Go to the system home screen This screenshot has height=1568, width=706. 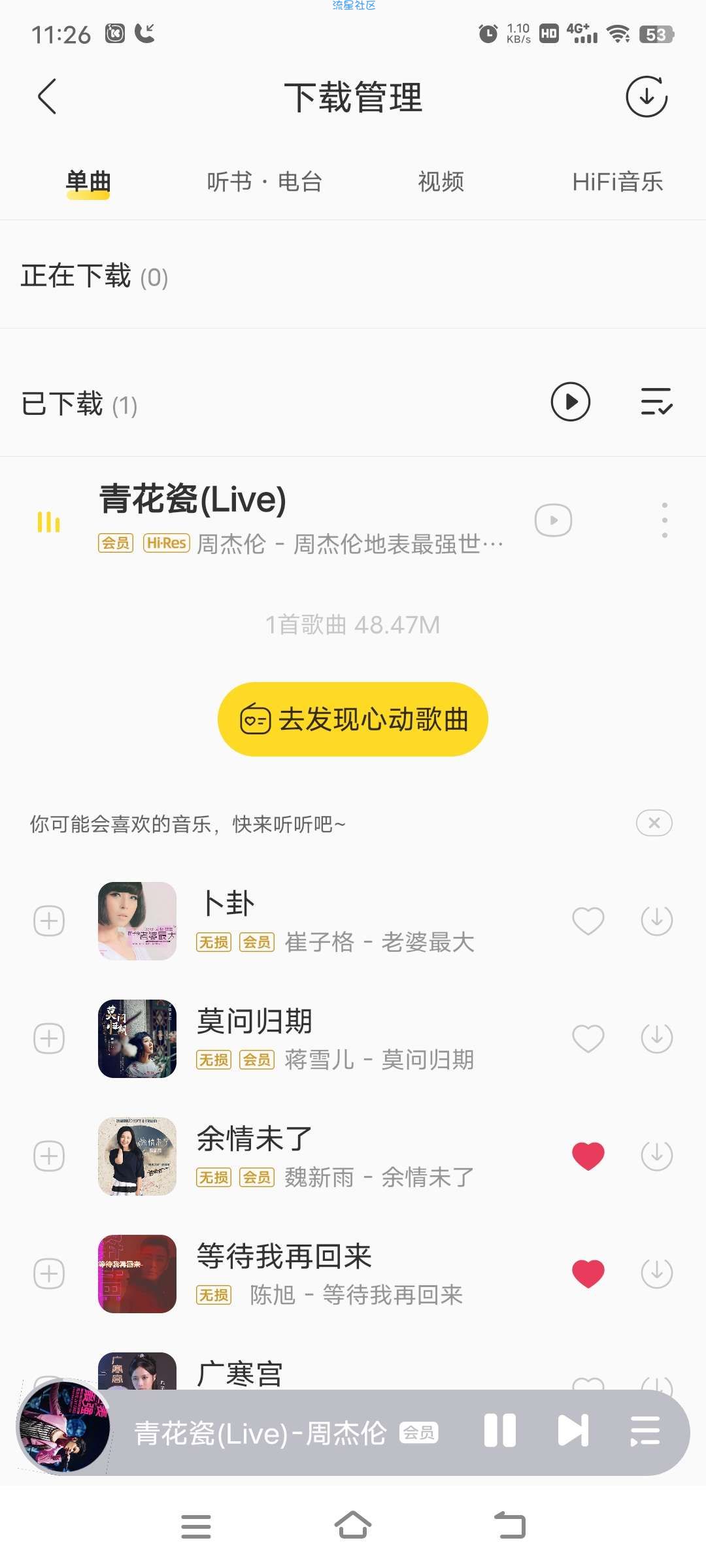coord(353,1526)
